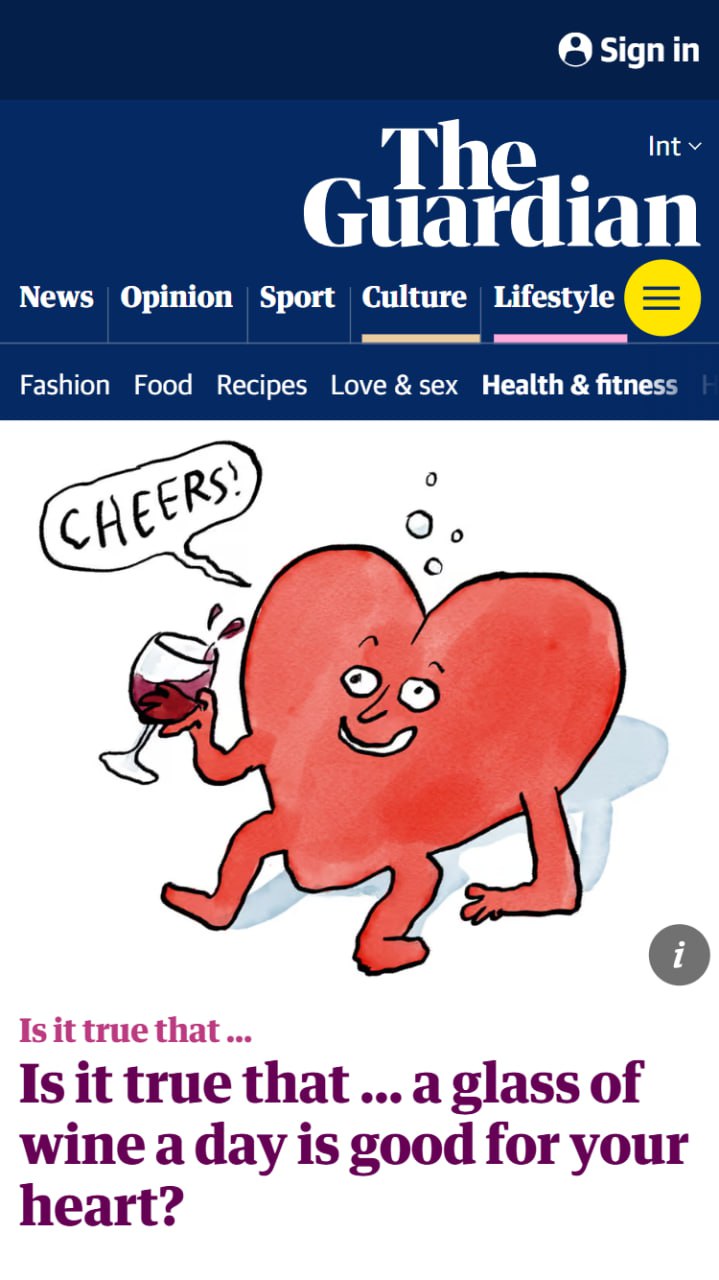Image resolution: width=719 pixels, height=1280 pixels.
Task: Open the yellow hamburger menu
Action: click(662, 298)
